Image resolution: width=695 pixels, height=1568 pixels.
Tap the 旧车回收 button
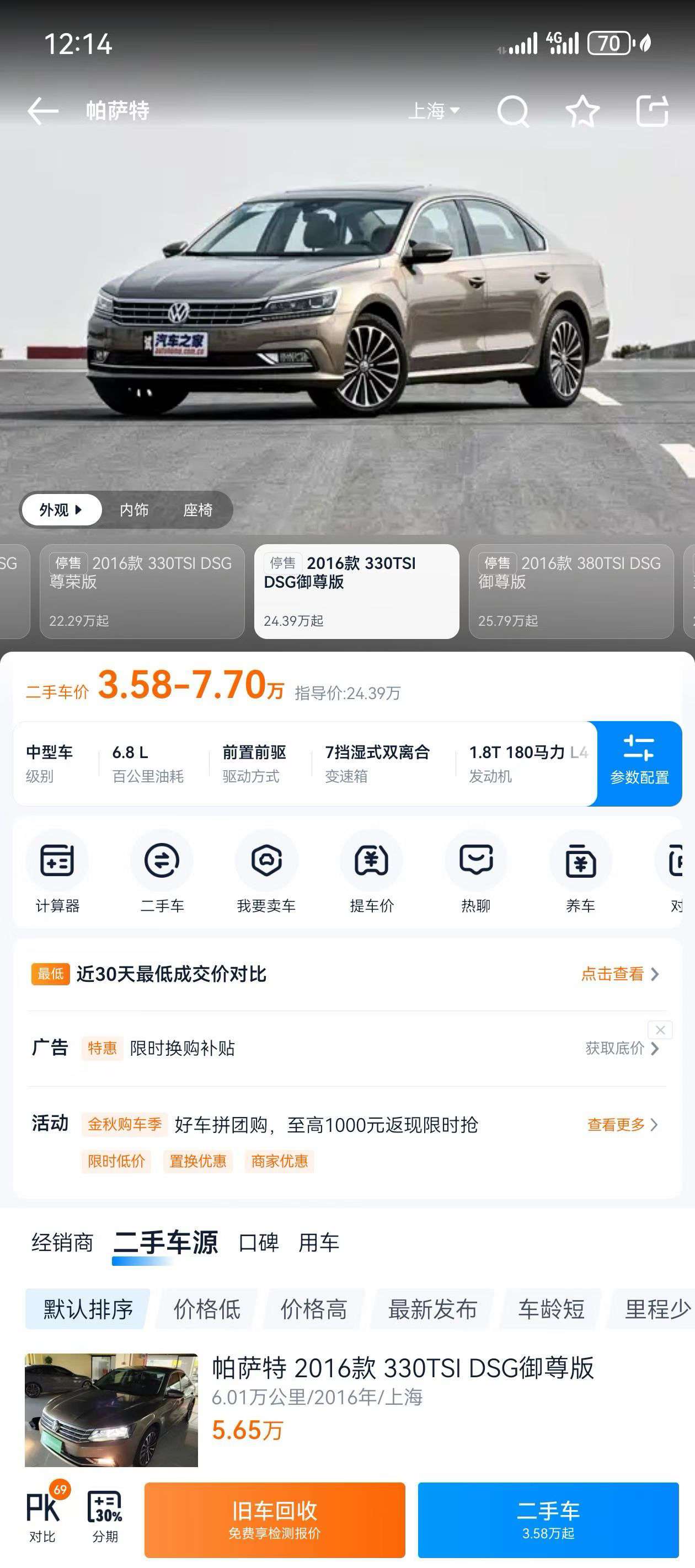tap(275, 1520)
